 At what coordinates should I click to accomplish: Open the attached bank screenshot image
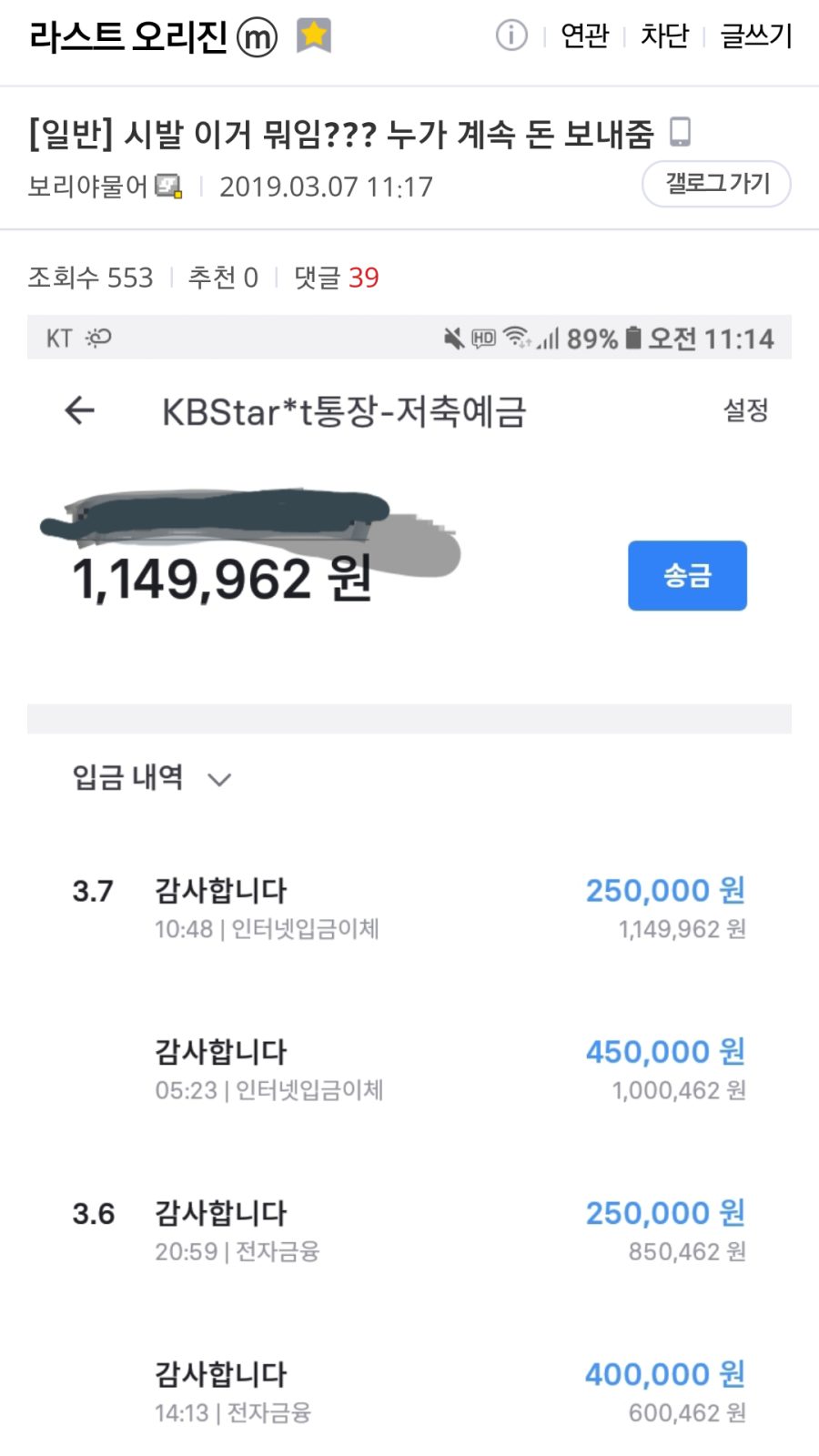[409, 883]
